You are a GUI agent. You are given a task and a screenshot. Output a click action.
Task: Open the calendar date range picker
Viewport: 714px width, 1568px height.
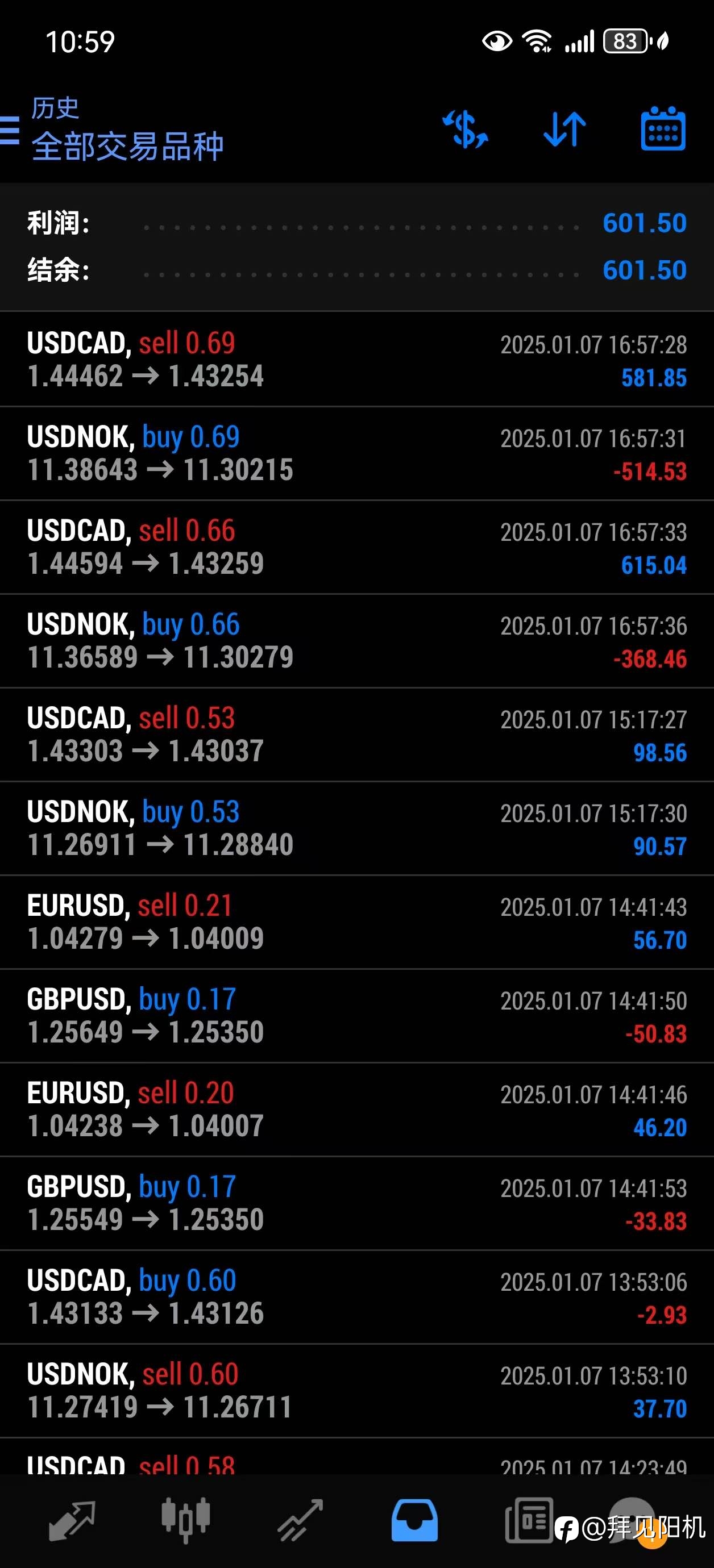[x=663, y=128]
